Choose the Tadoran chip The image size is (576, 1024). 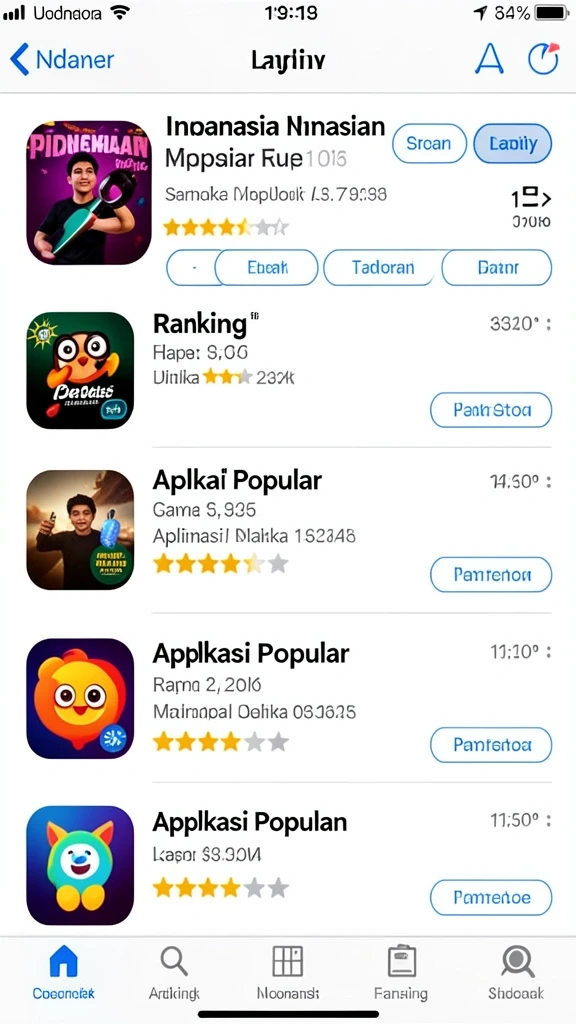pos(383,268)
